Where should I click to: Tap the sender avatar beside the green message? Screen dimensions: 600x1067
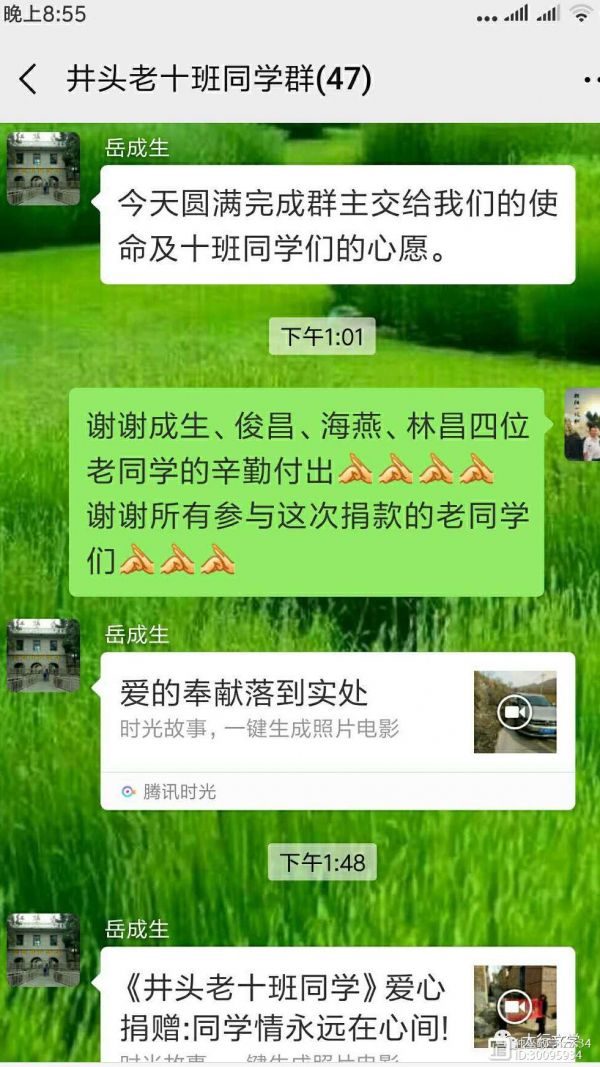[x=582, y=424]
